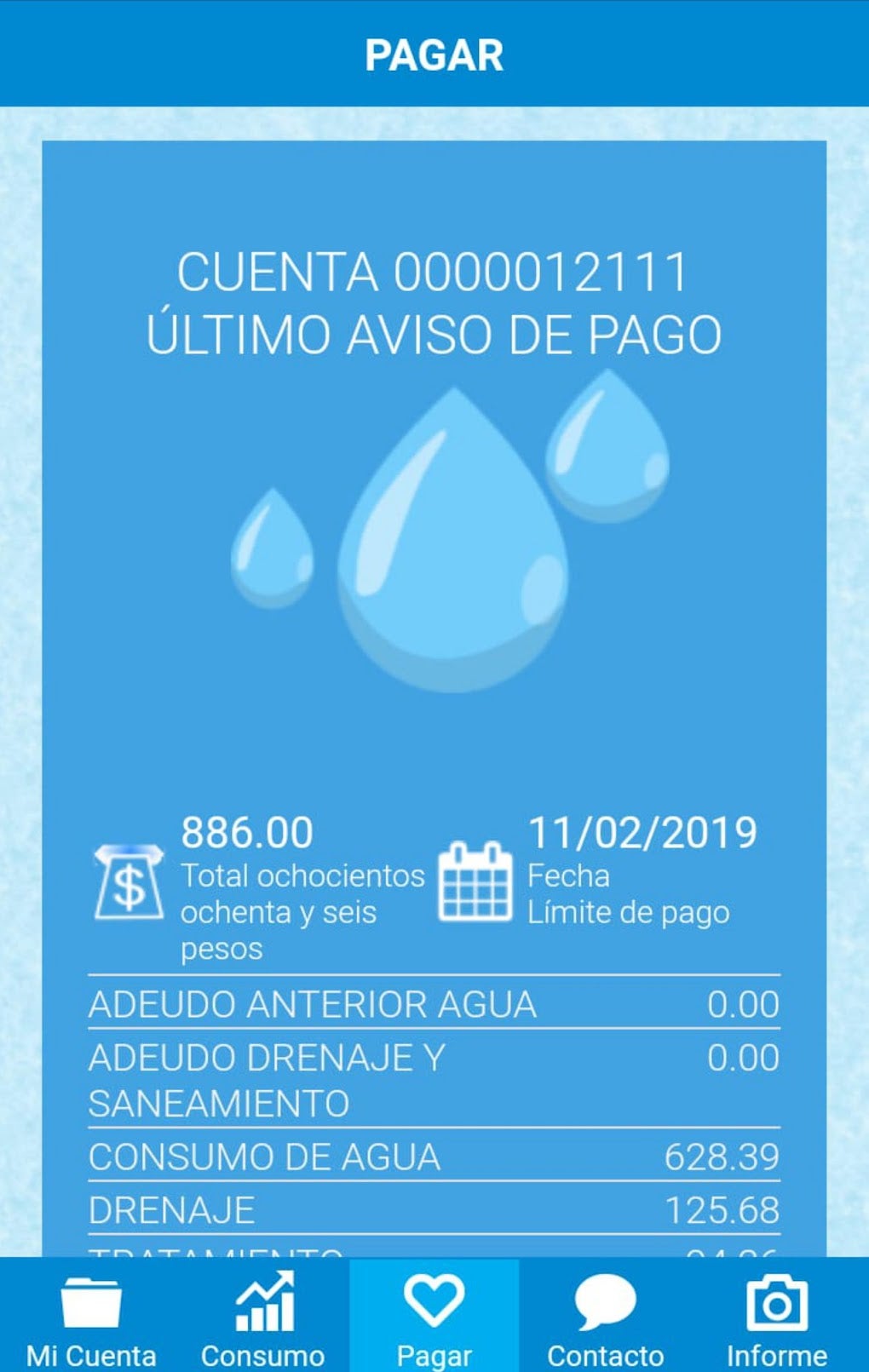Viewport: 869px width, 1372px height.
Task: Open the Mi Cuenta tab
Action: point(91,1316)
